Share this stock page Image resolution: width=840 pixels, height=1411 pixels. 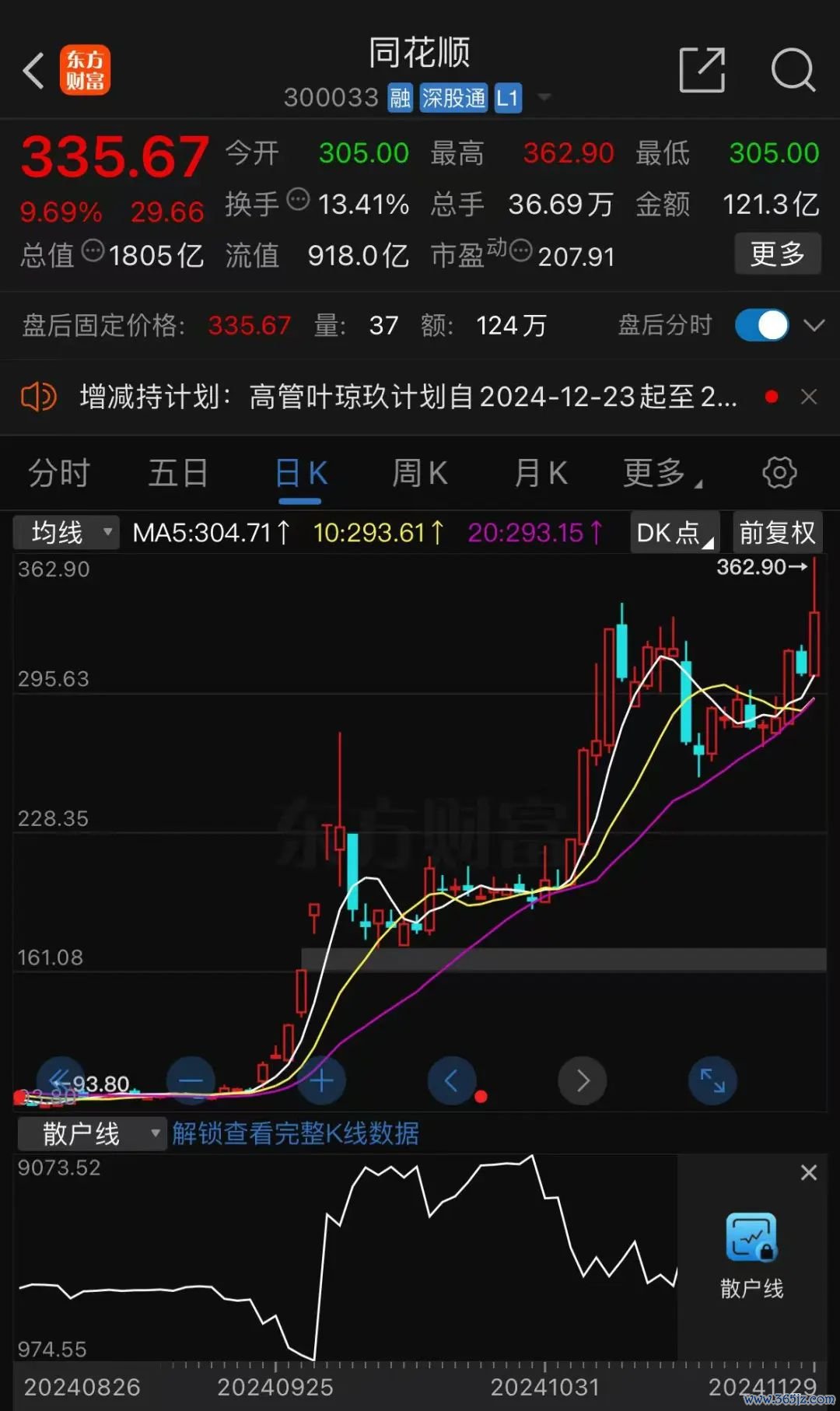tap(702, 70)
